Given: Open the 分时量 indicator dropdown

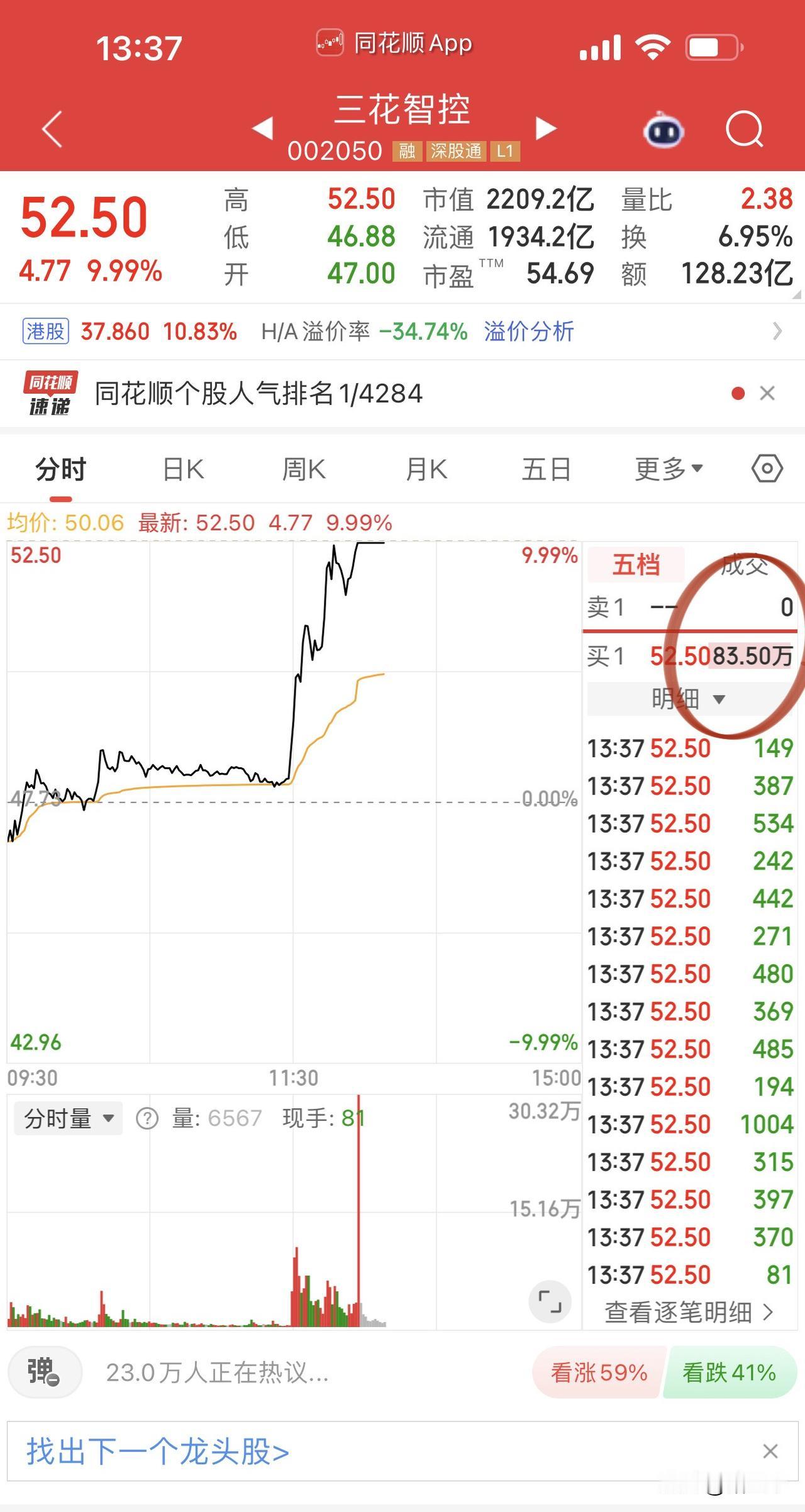Looking at the screenshot, I should (65, 1118).
